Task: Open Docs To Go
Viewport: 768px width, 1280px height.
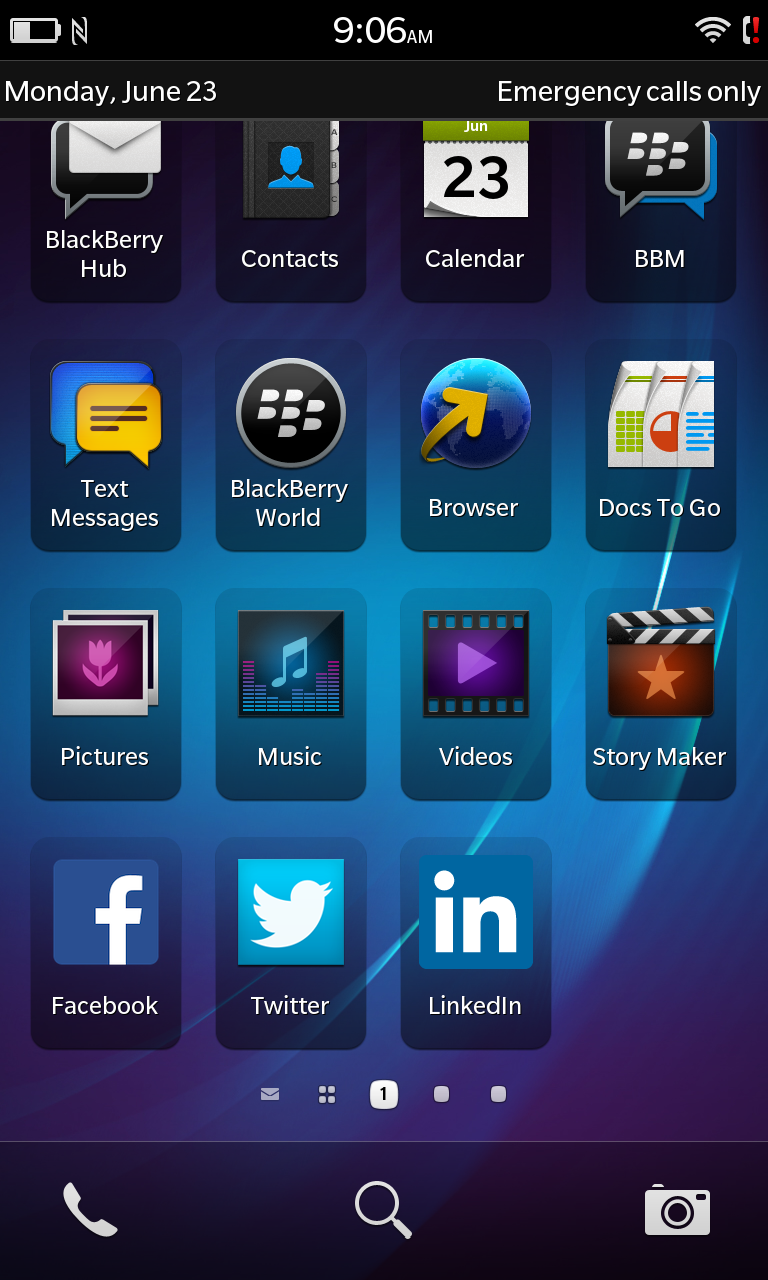Action: coord(661,445)
